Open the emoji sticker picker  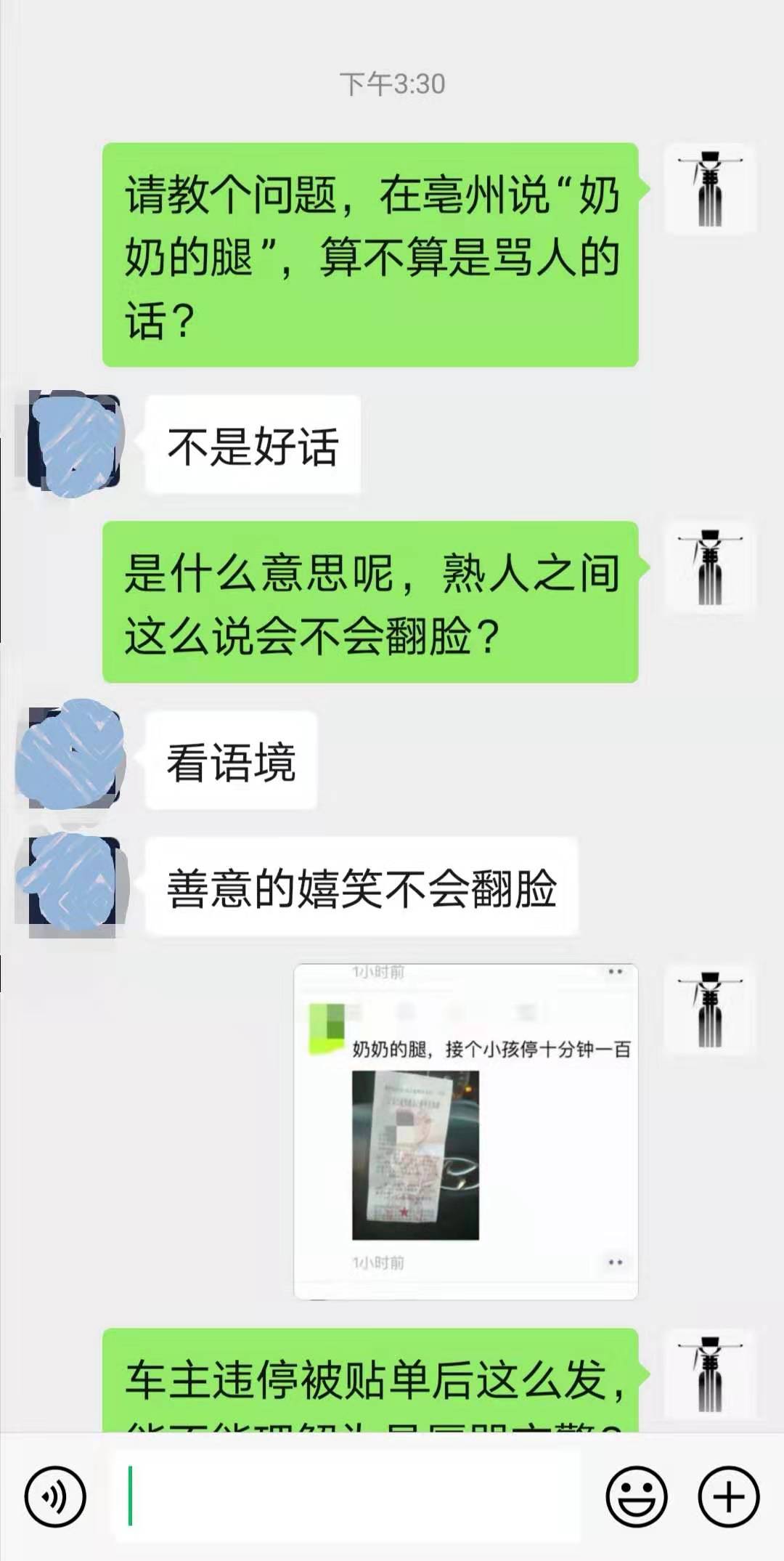tap(637, 1497)
